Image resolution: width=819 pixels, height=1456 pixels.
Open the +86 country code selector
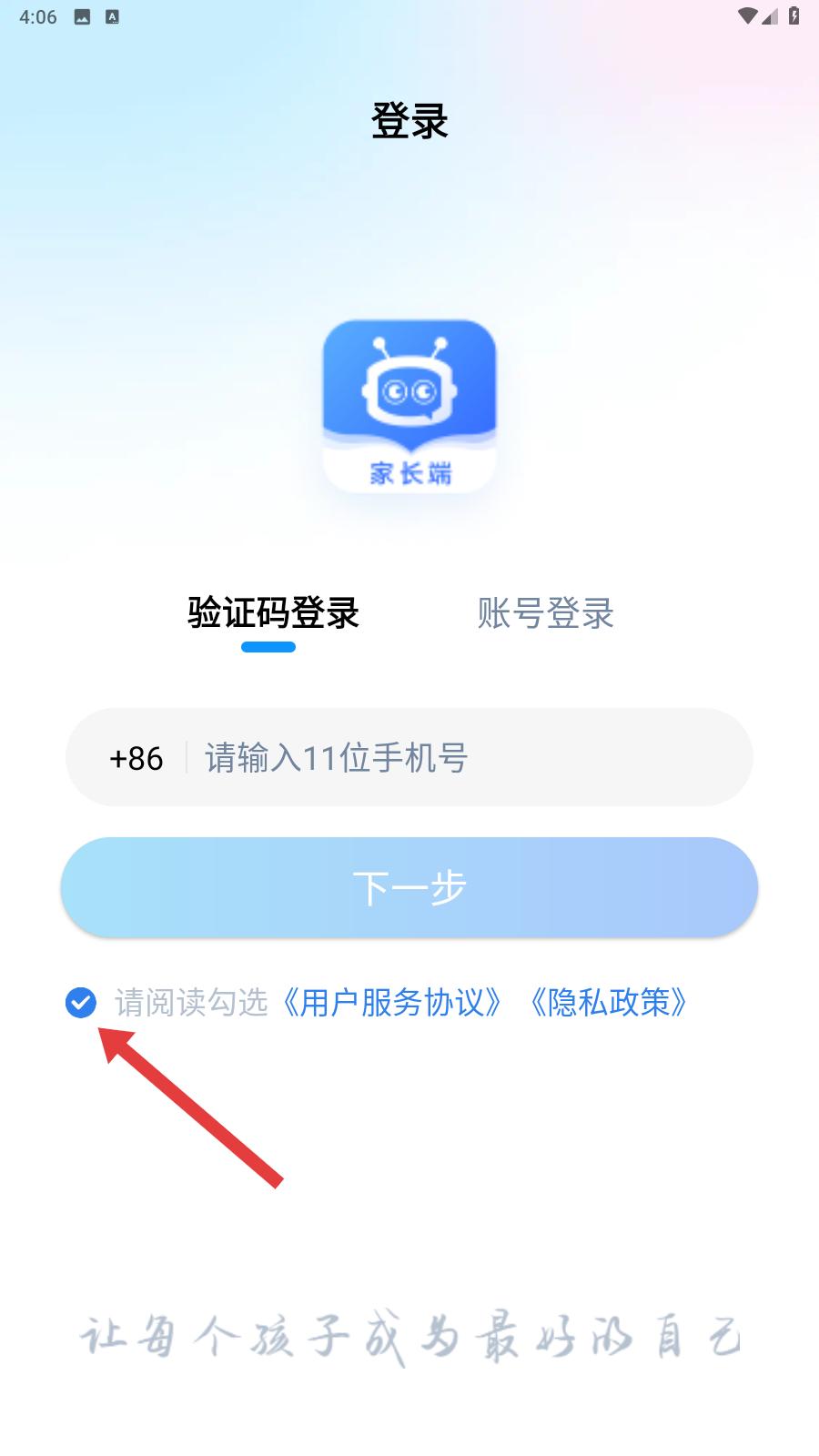pos(136,758)
